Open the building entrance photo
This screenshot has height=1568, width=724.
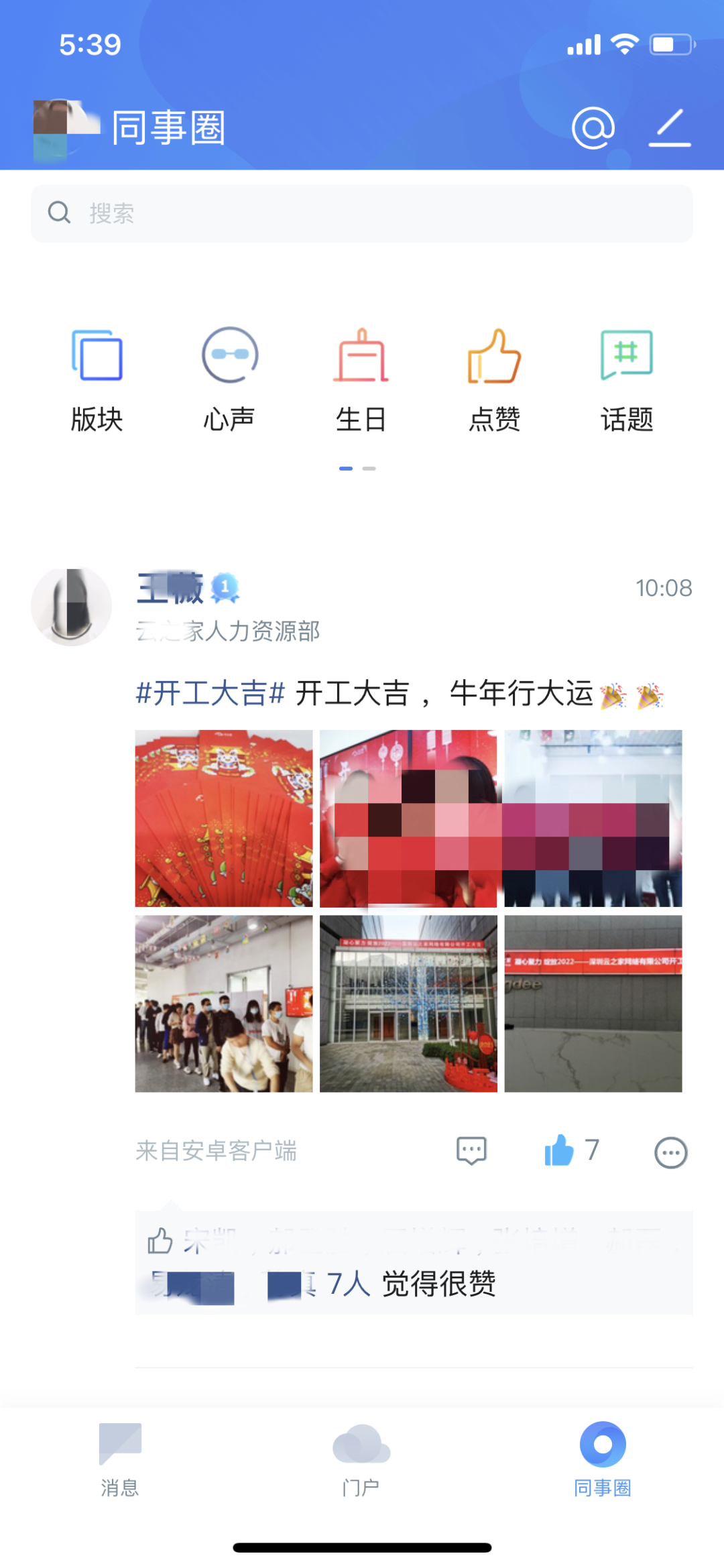tap(408, 1004)
